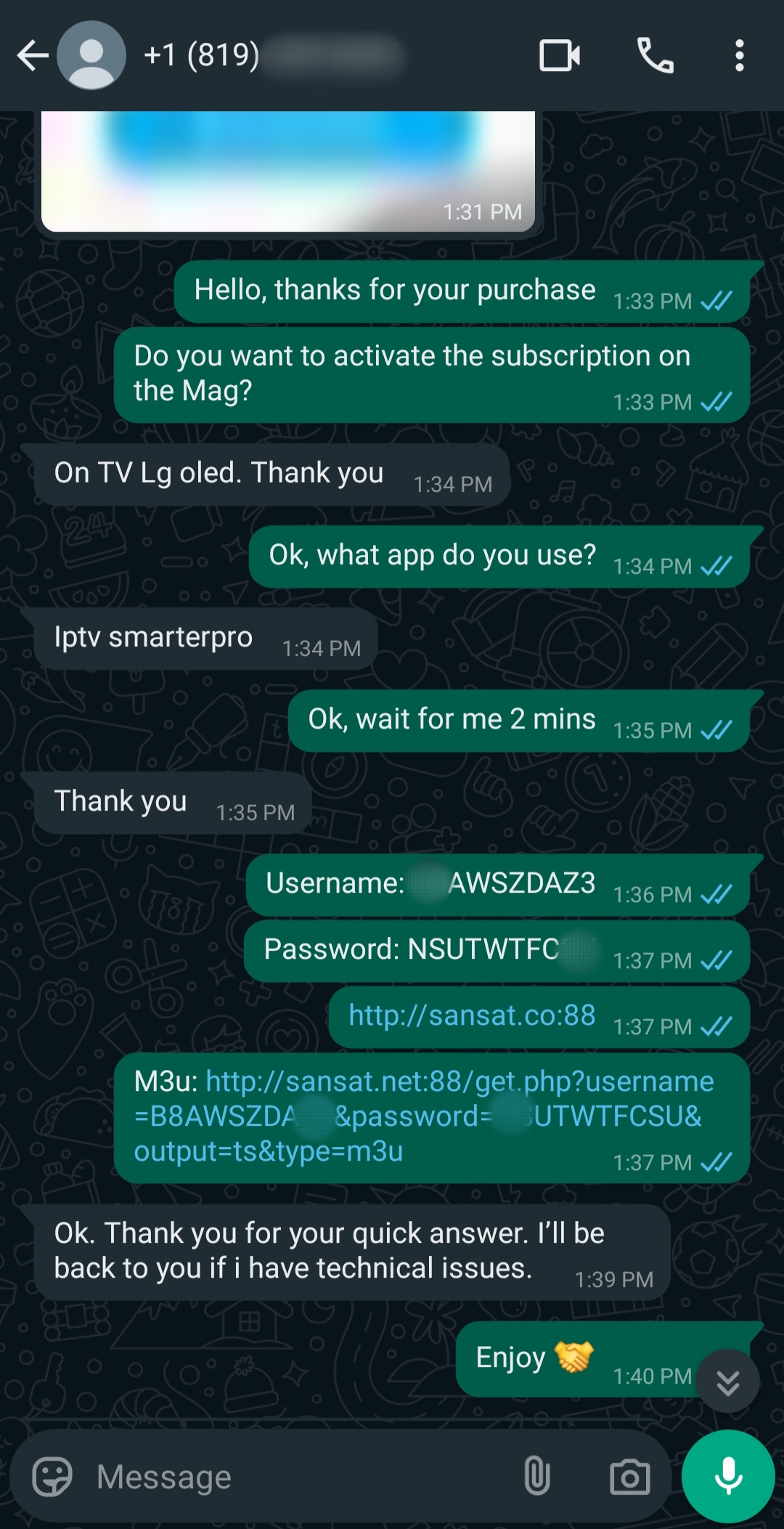Tap the microphone voice message button

point(728,1477)
